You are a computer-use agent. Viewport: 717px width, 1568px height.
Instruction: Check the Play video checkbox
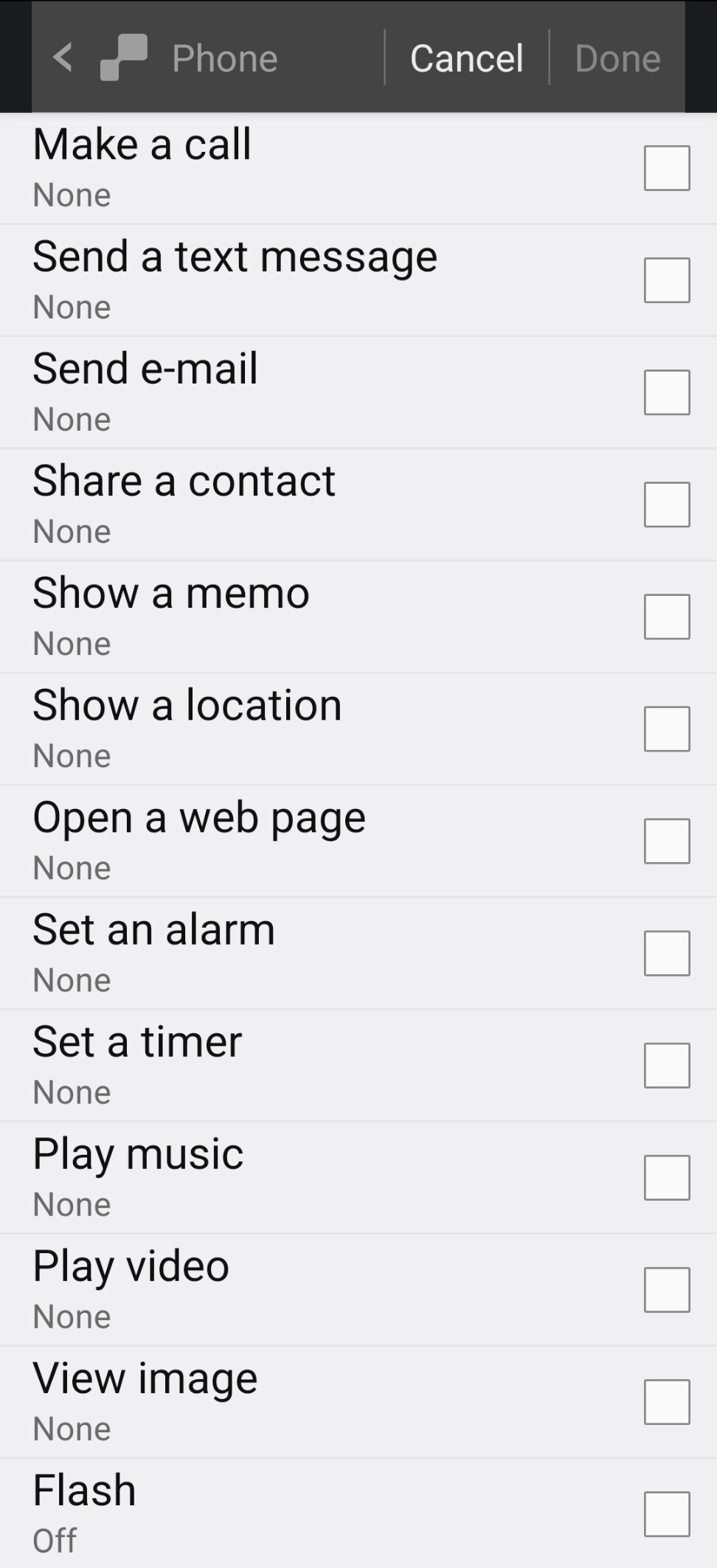pos(666,1289)
